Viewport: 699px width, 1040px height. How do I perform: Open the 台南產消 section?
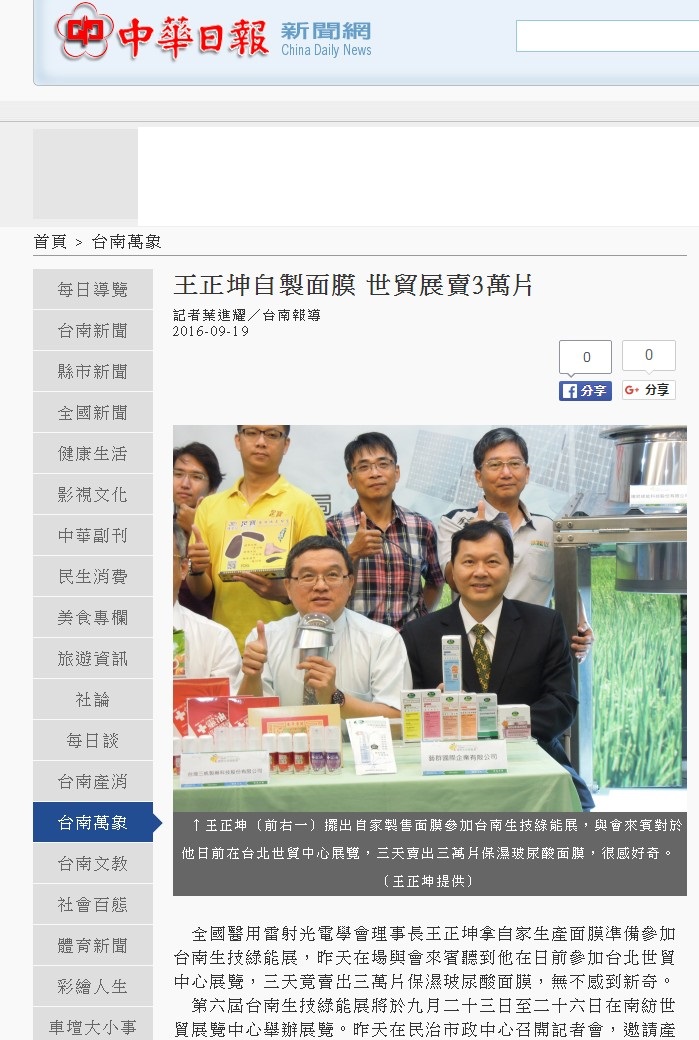point(93,782)
